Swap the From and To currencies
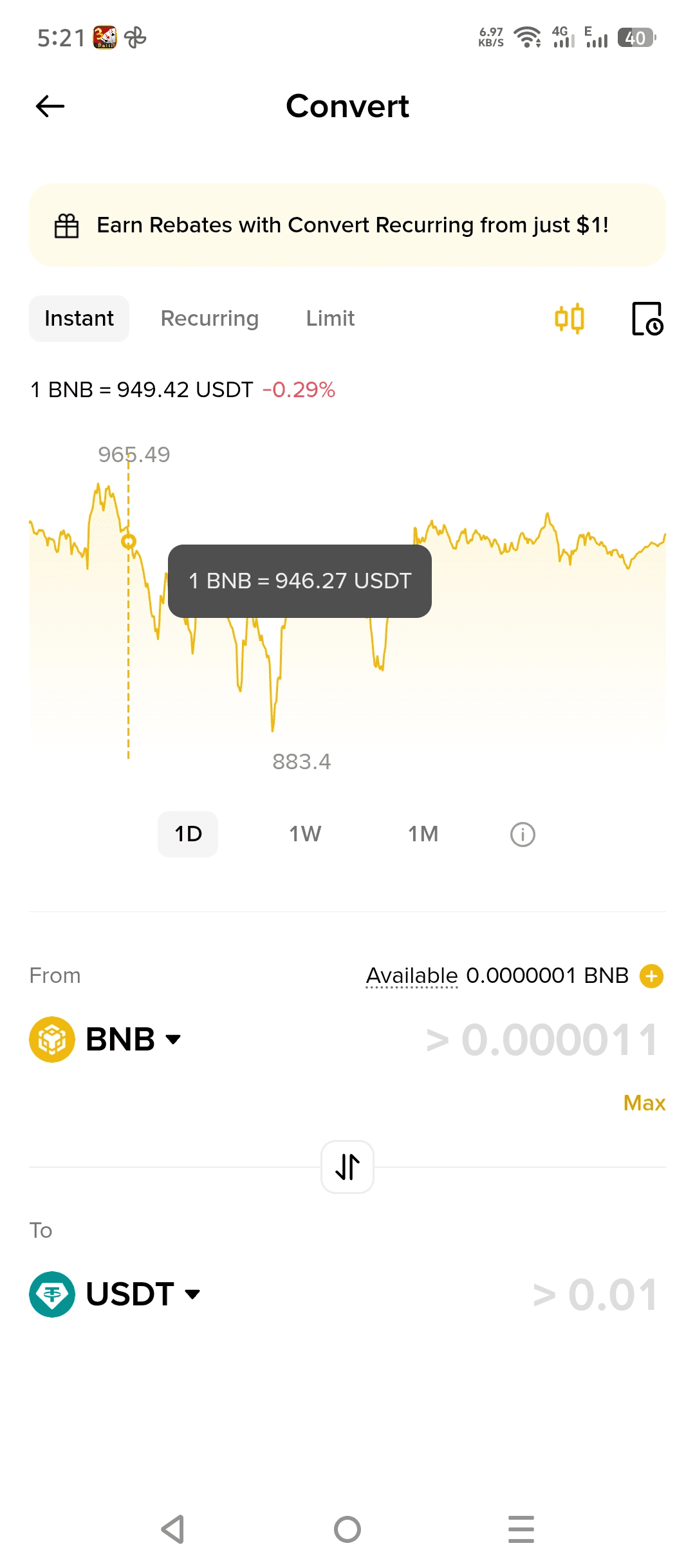 click(x=347, y=1167)
